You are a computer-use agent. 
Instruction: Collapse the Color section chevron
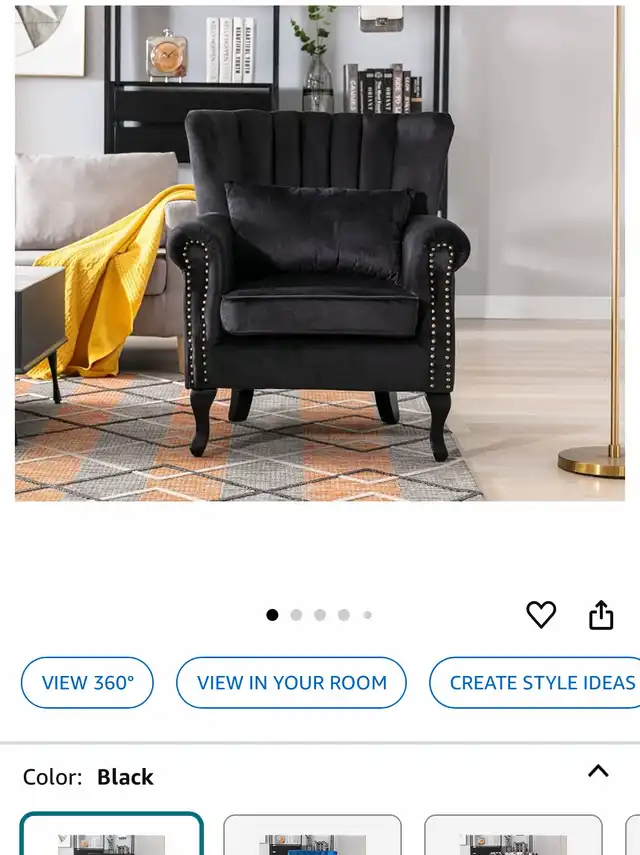coord(598,771)
